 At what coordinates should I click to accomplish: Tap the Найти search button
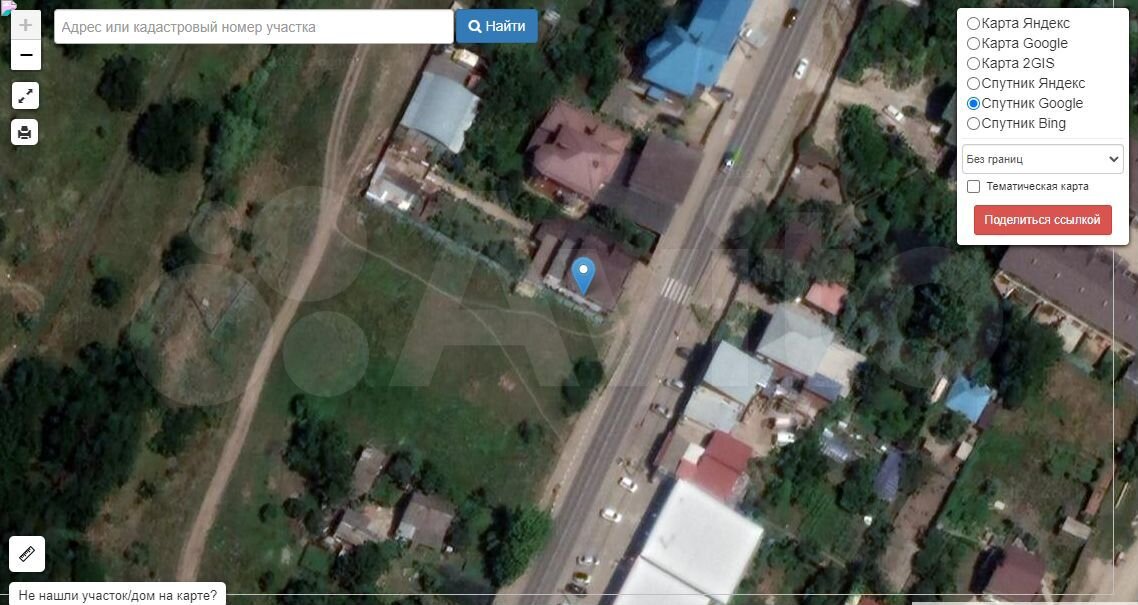[497, 27]
